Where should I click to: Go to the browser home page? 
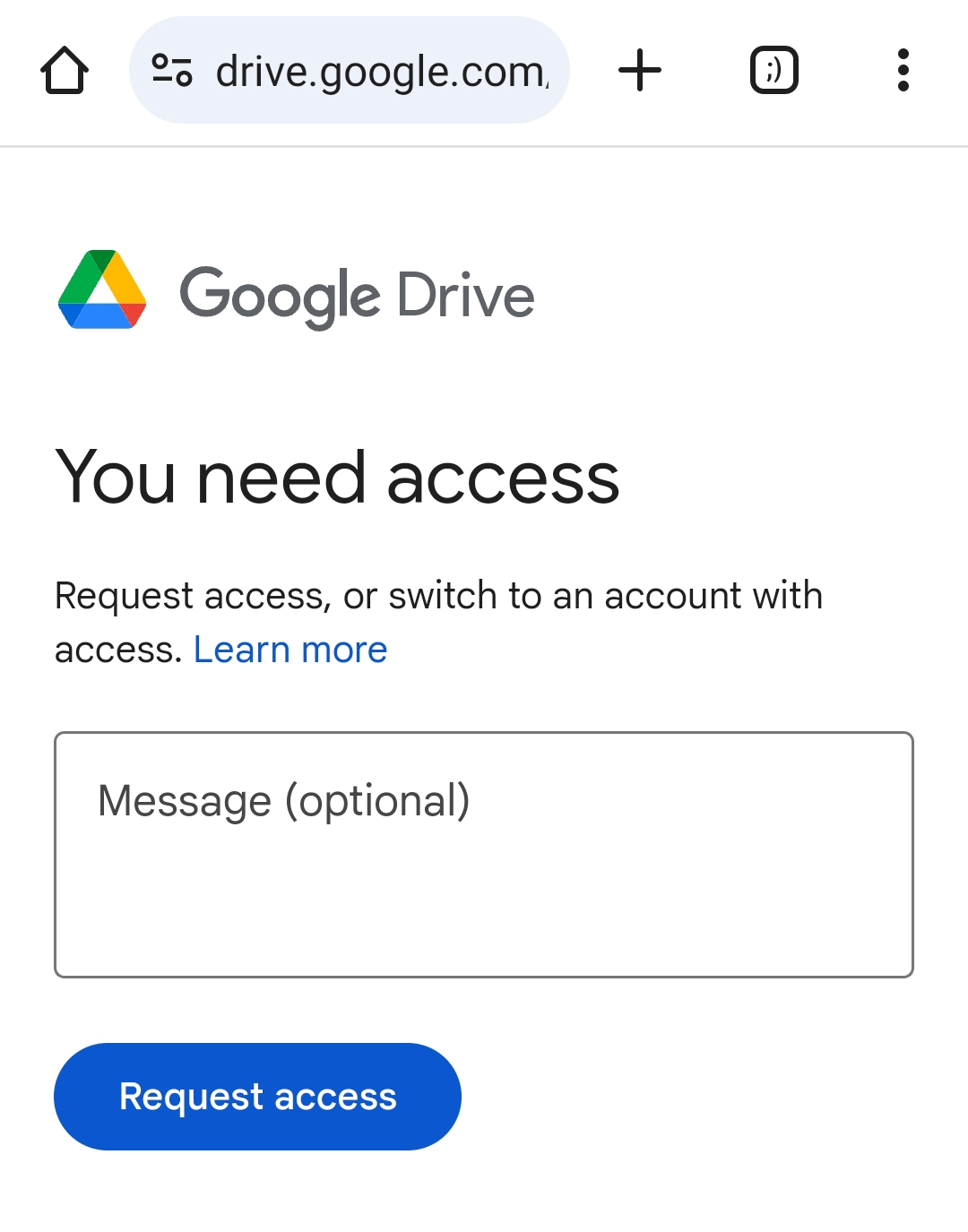[x=65, y=71]
